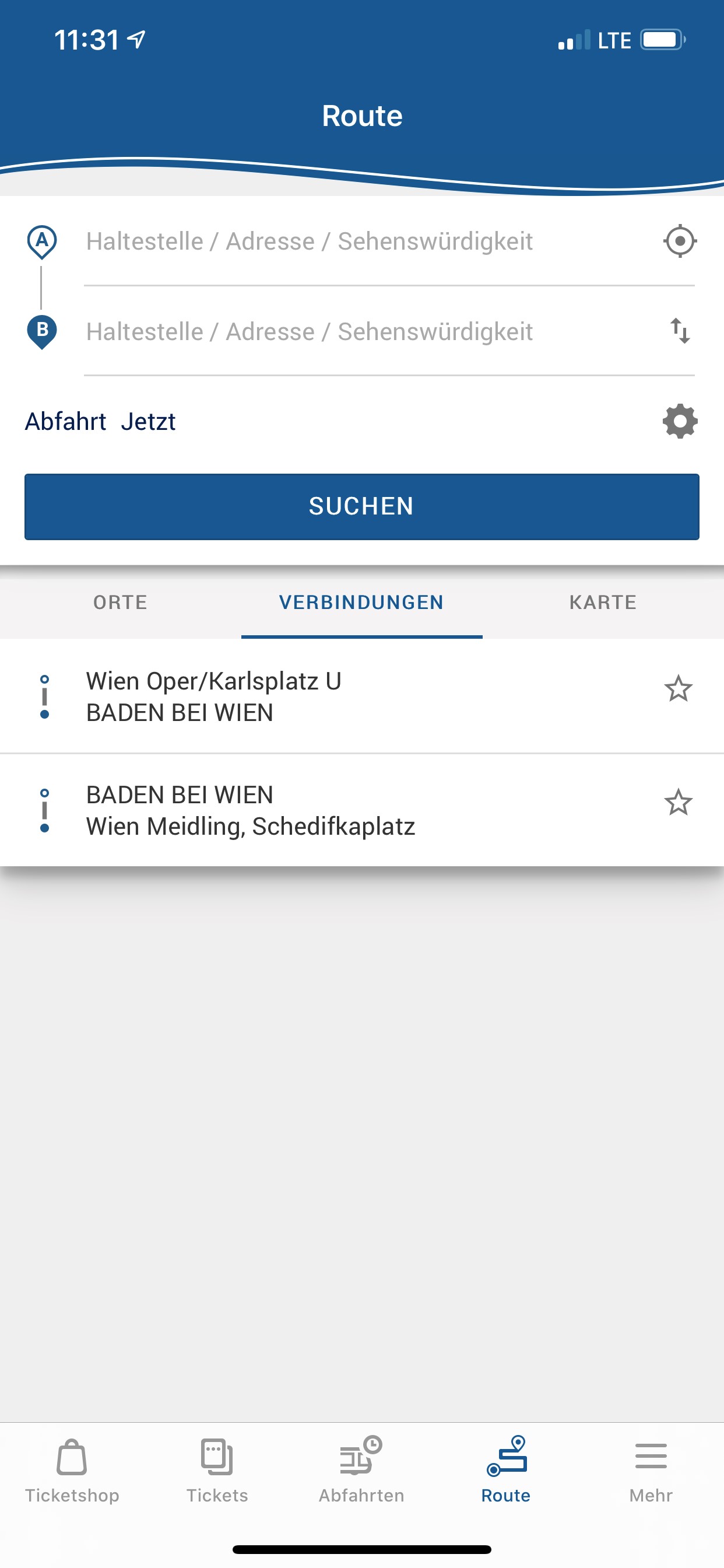Open route settings via the gear icon
This screenshot has width=724, height=1568.
click(679, 420)
